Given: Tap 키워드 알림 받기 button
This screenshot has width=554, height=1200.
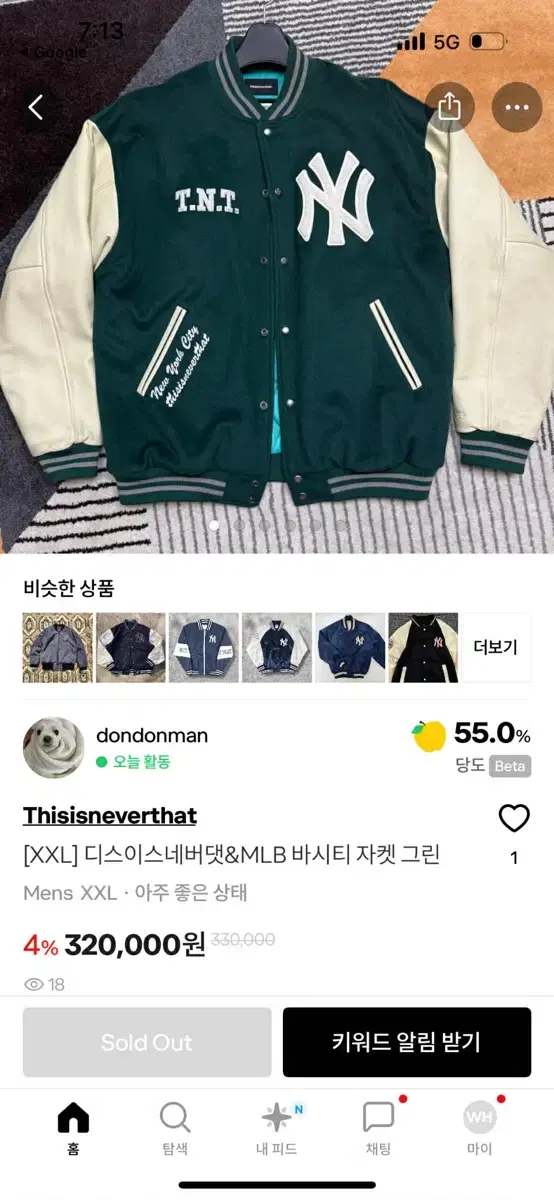Looking at the screenshot, I should coord(406,1042).
